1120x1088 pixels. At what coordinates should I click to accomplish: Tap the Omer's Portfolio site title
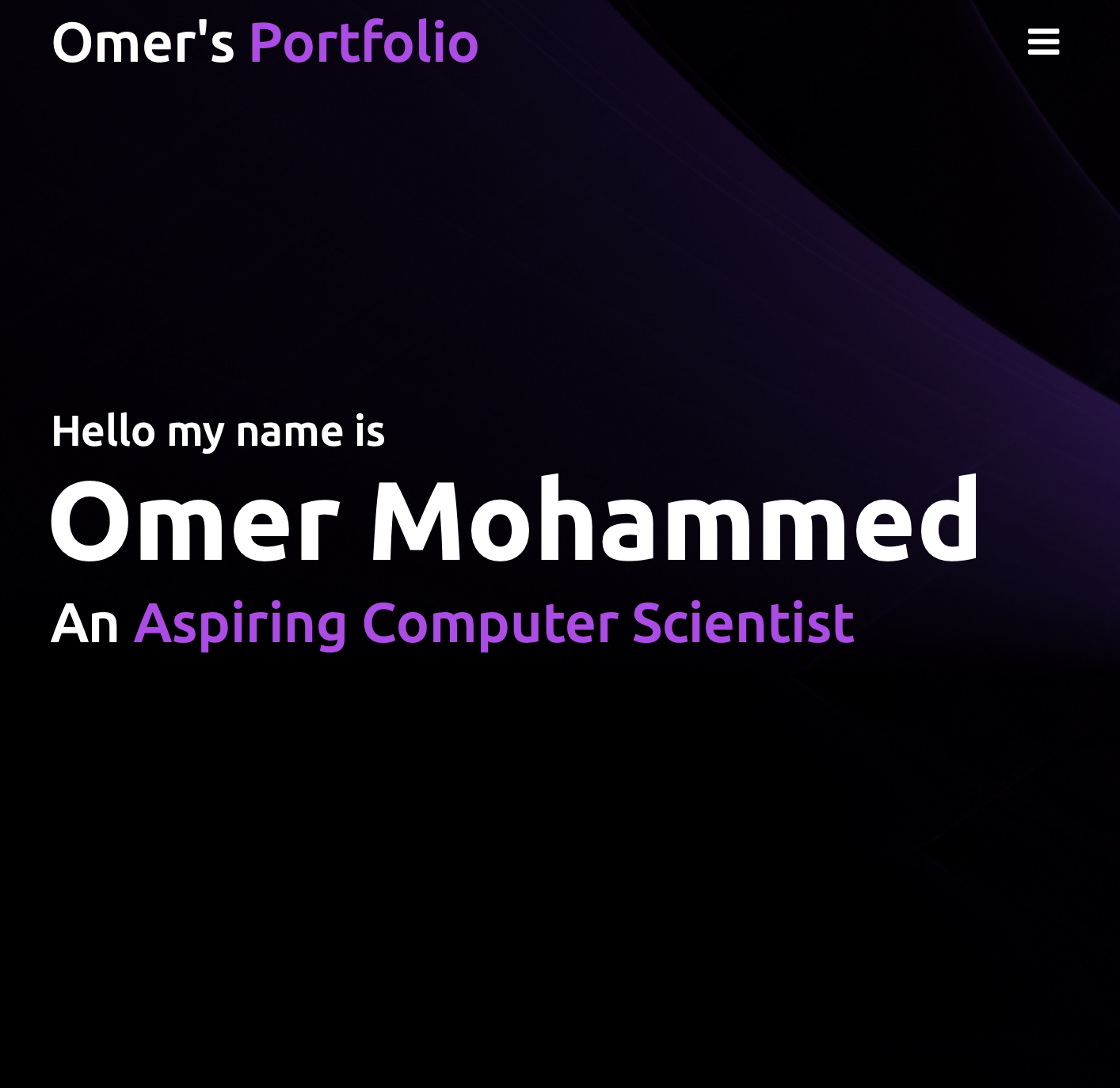[265, 43]
